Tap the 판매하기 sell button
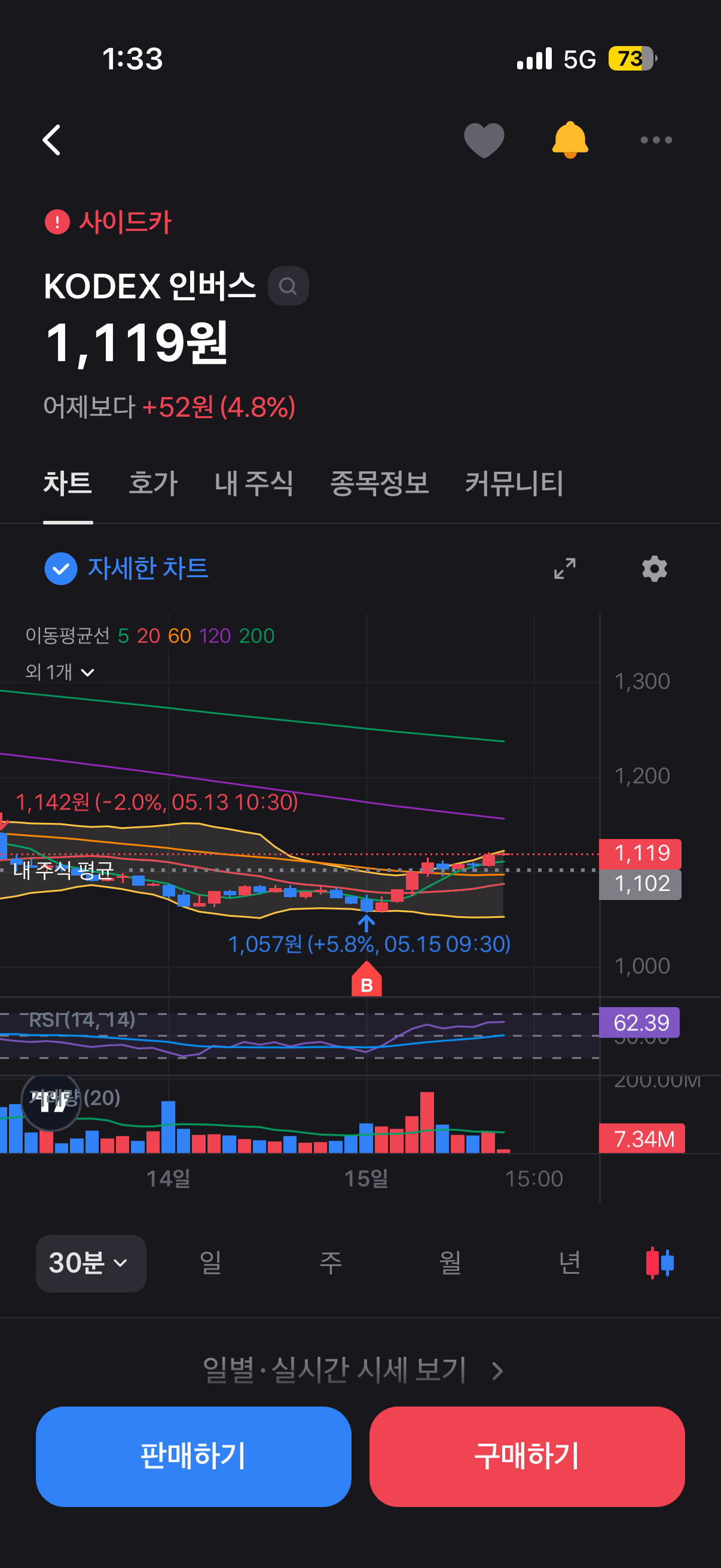 click(x=194, y=1456)
